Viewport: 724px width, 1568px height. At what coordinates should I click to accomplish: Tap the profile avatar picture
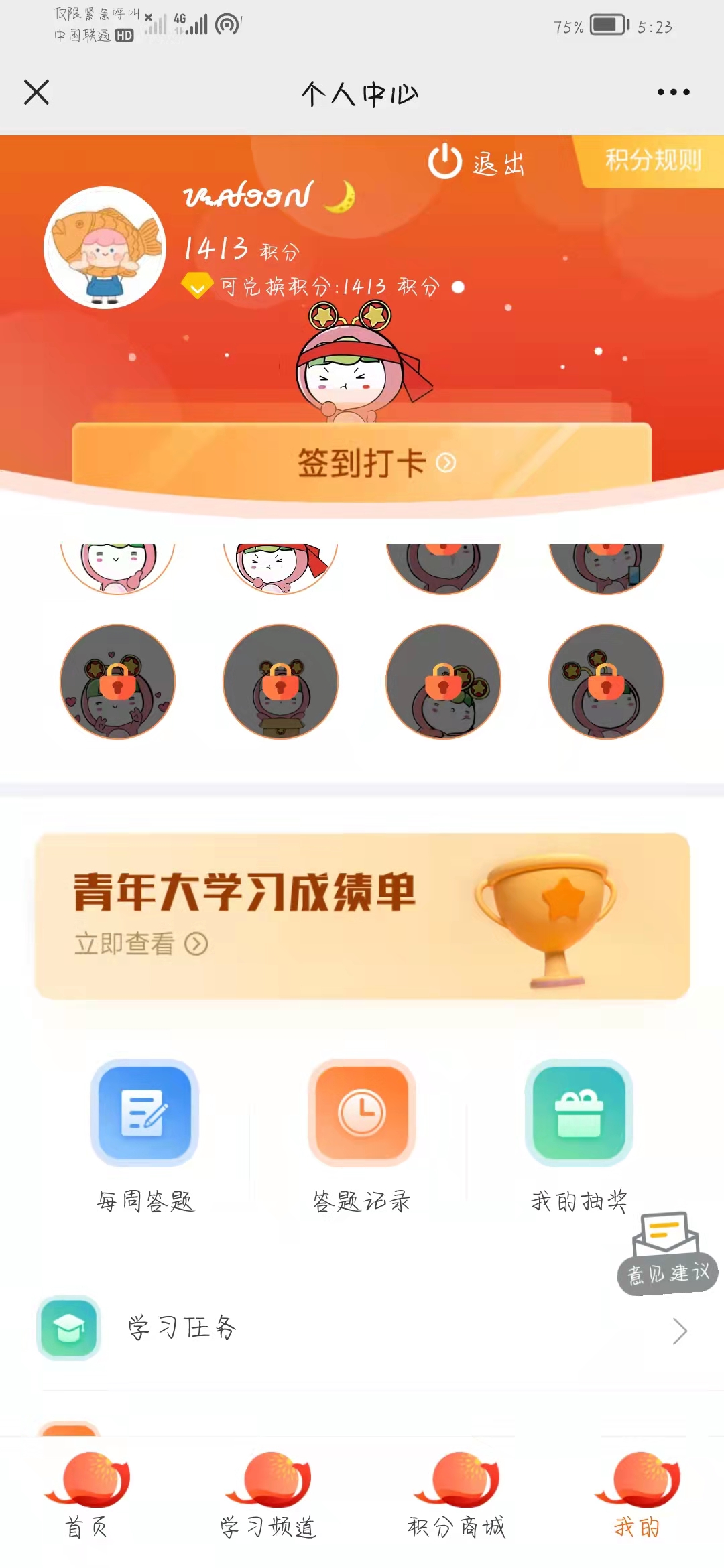pos(105,247)
